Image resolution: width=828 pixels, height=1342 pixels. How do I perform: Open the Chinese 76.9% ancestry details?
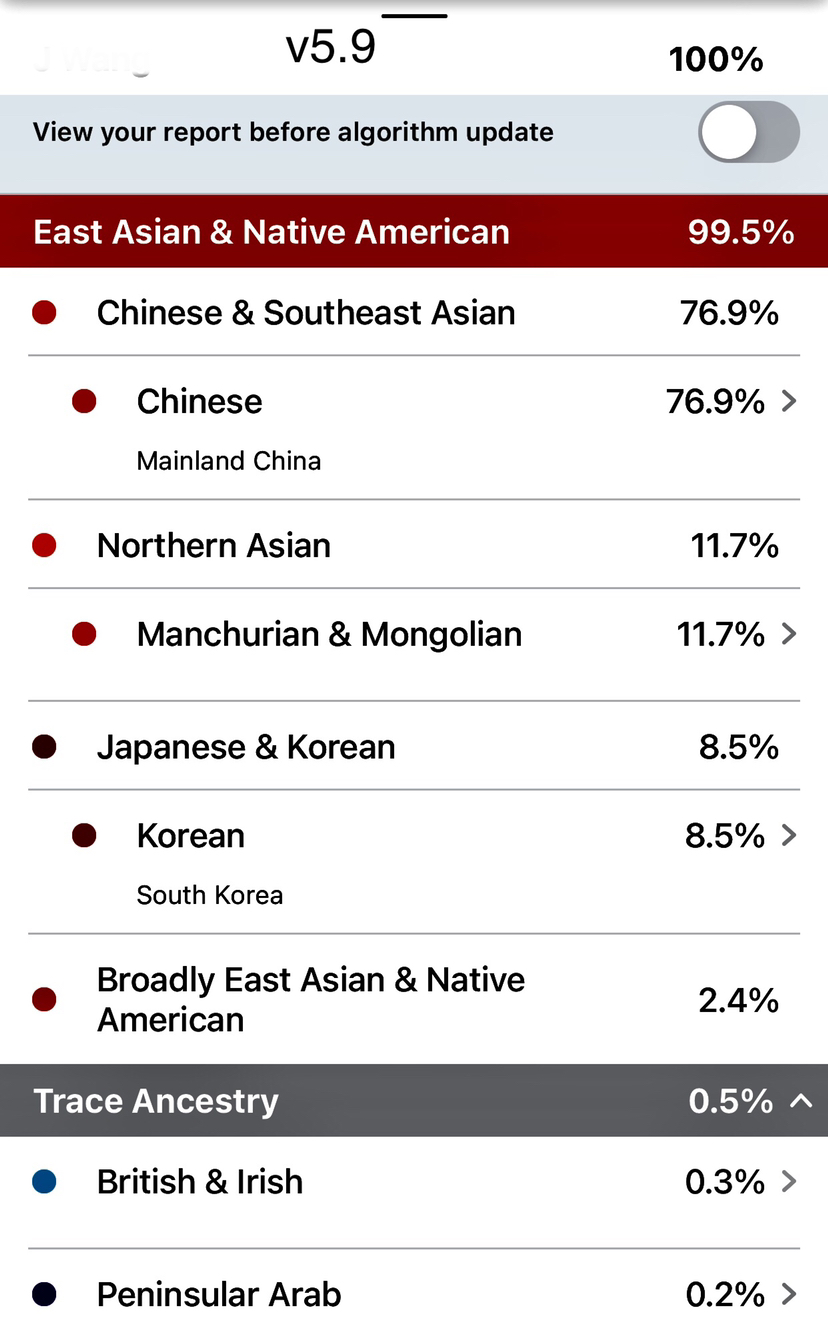pos(414,428)
